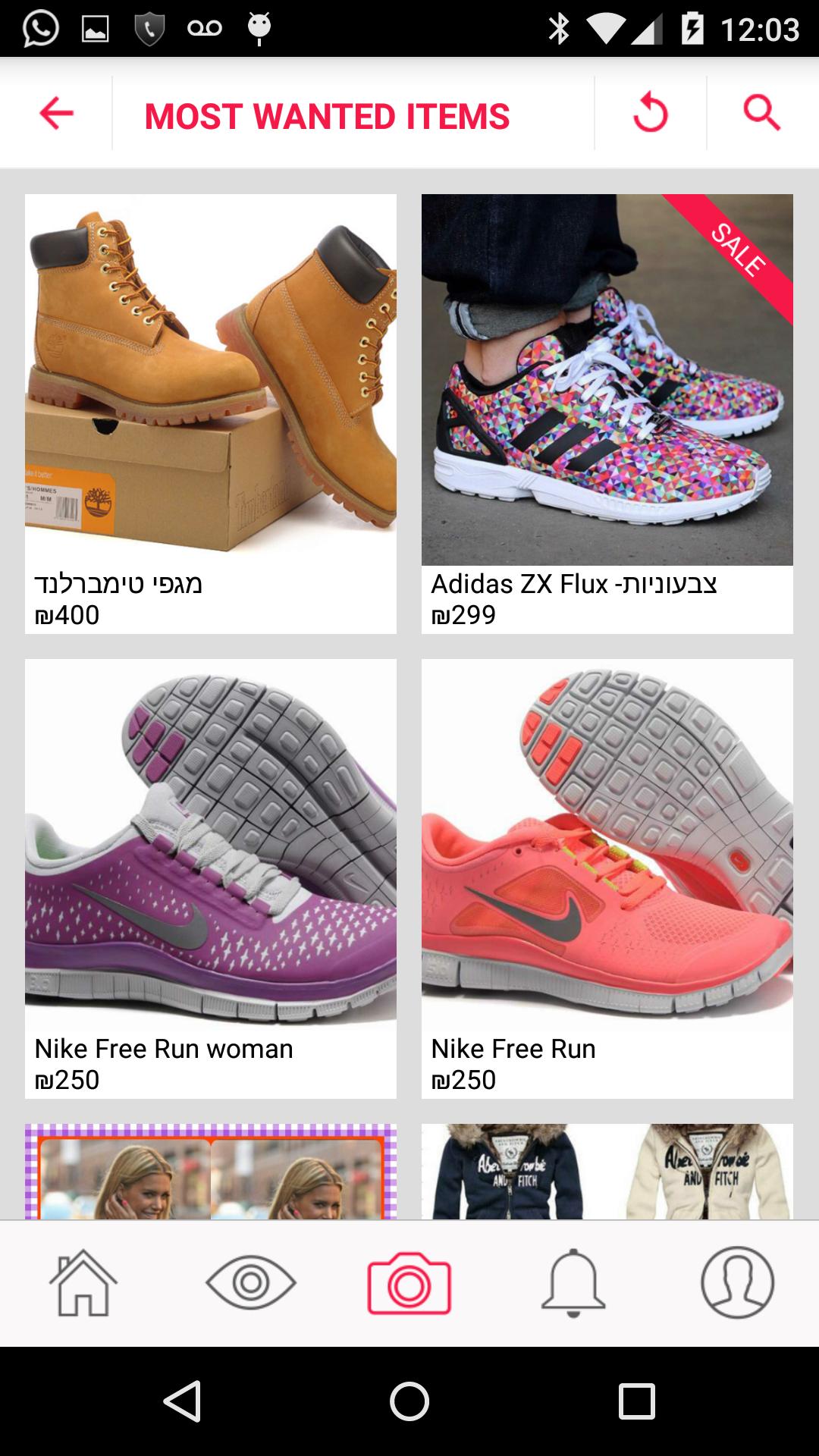The image size is (819, 1456).
Task: Open search with the magnifier icon
Action: [x=761, y=114]
